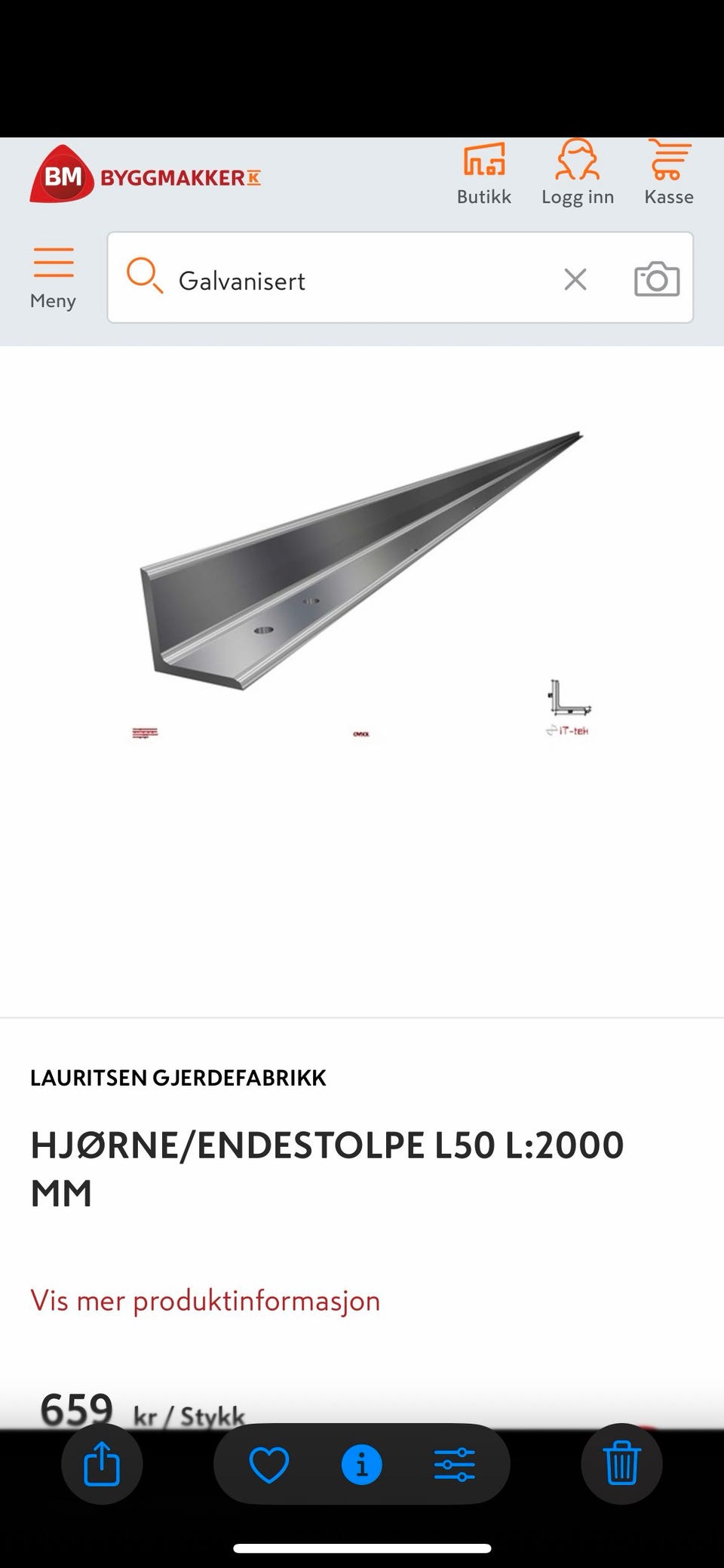Share the product using the share icon

pos(102,1463)
